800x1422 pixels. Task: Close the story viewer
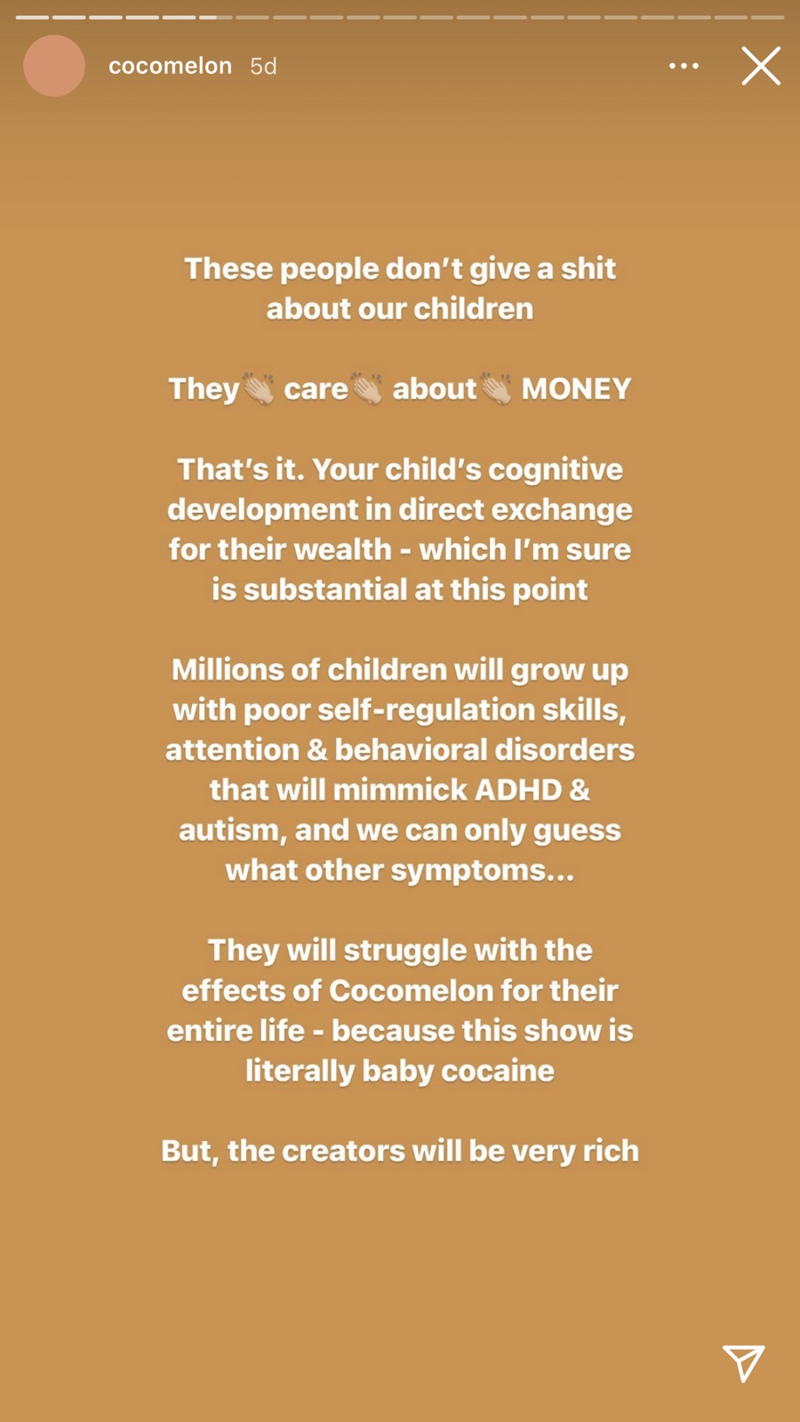coord(761,66)
